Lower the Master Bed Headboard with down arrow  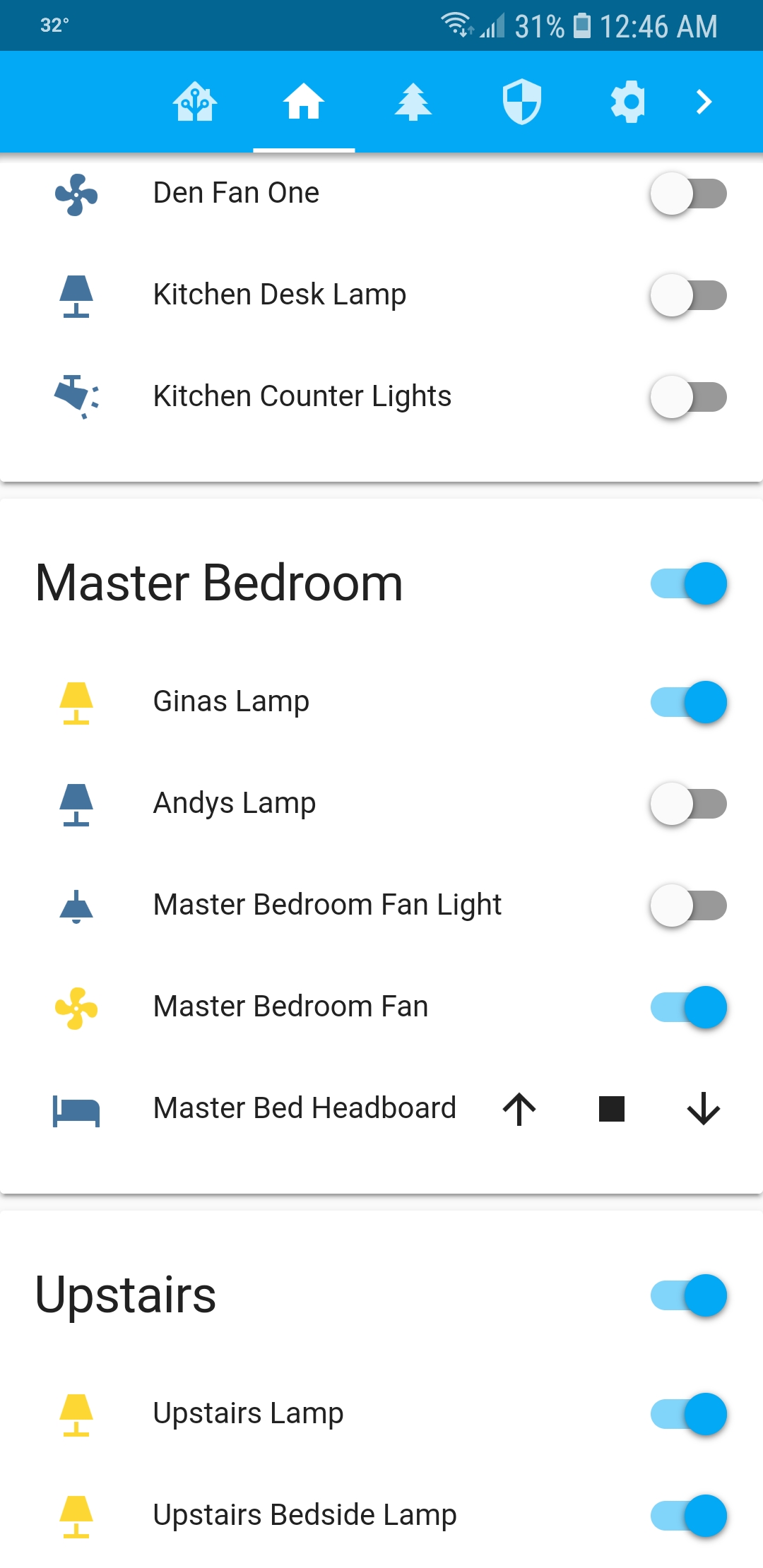point(704,1109)
